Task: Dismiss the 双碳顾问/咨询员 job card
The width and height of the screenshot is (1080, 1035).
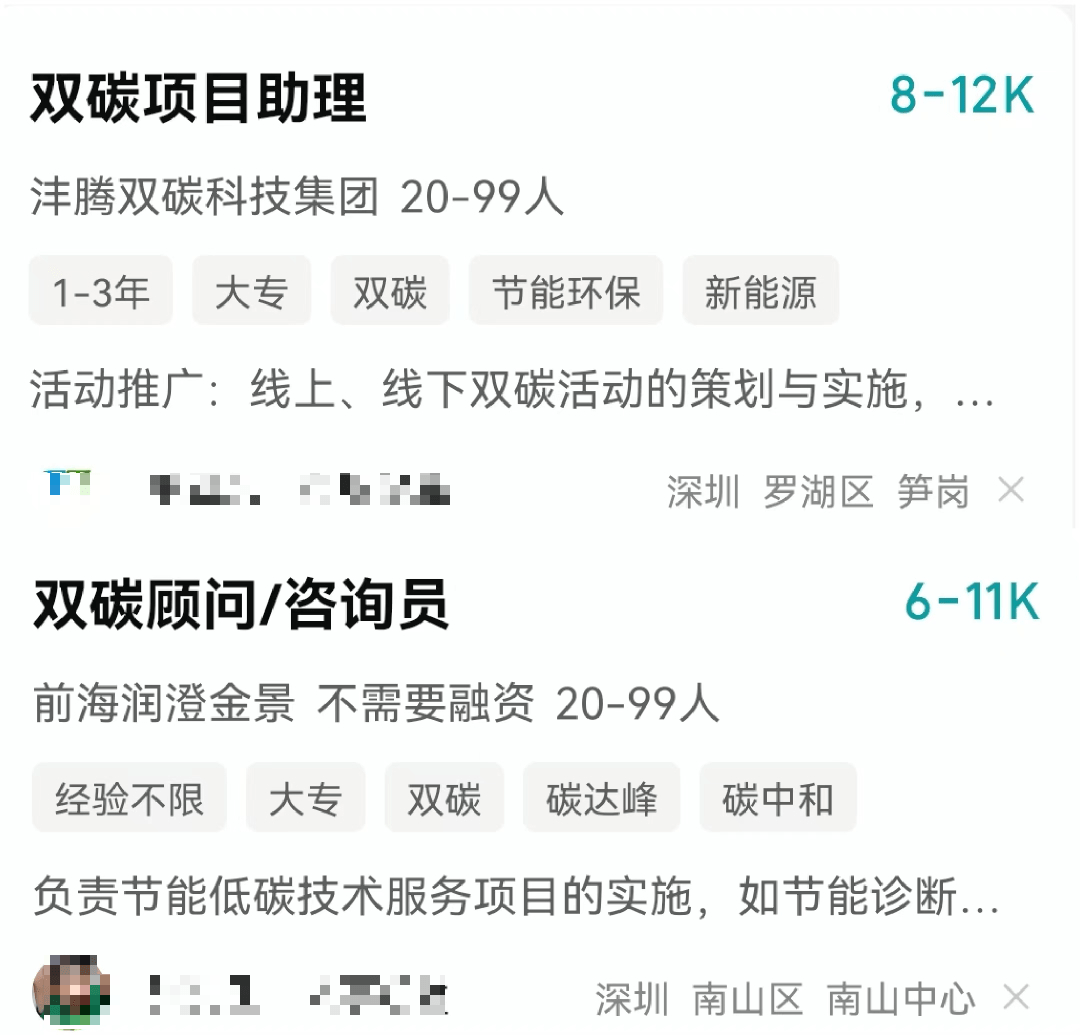Action: tap(1016, 996)
